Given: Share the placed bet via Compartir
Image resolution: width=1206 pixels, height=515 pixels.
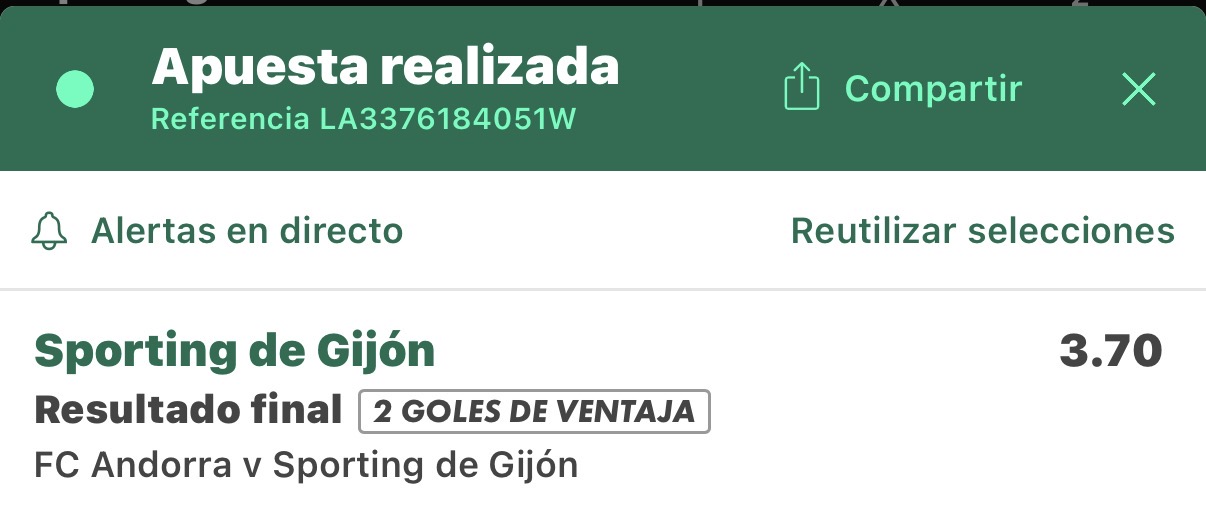Looking at the screenshot, I should coord(902,89).
